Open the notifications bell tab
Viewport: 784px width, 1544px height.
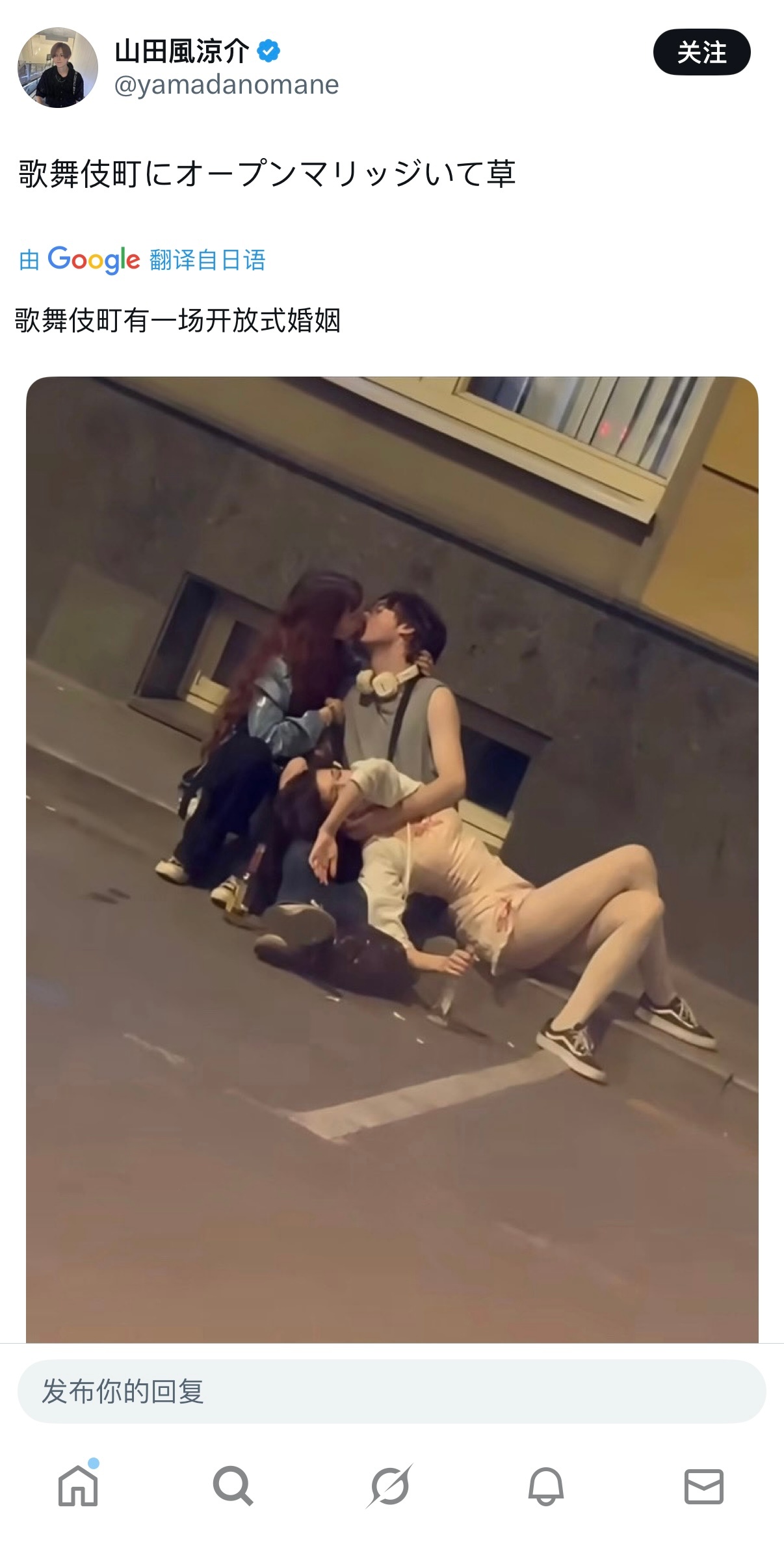click(546, 1486)
